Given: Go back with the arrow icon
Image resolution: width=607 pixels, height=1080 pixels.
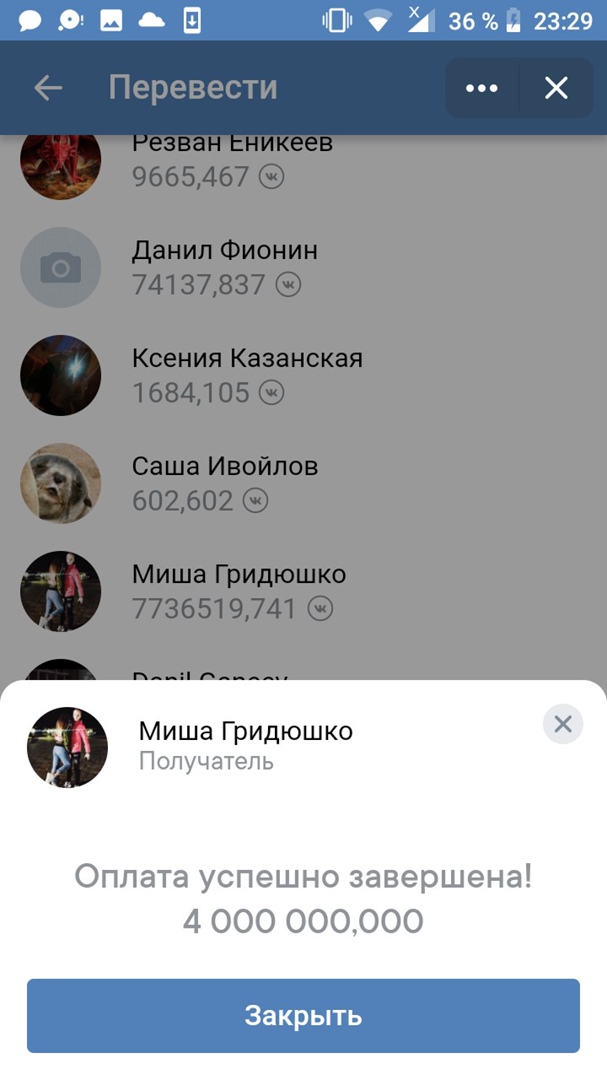Looking at the screenshot, I should (48, 88).
